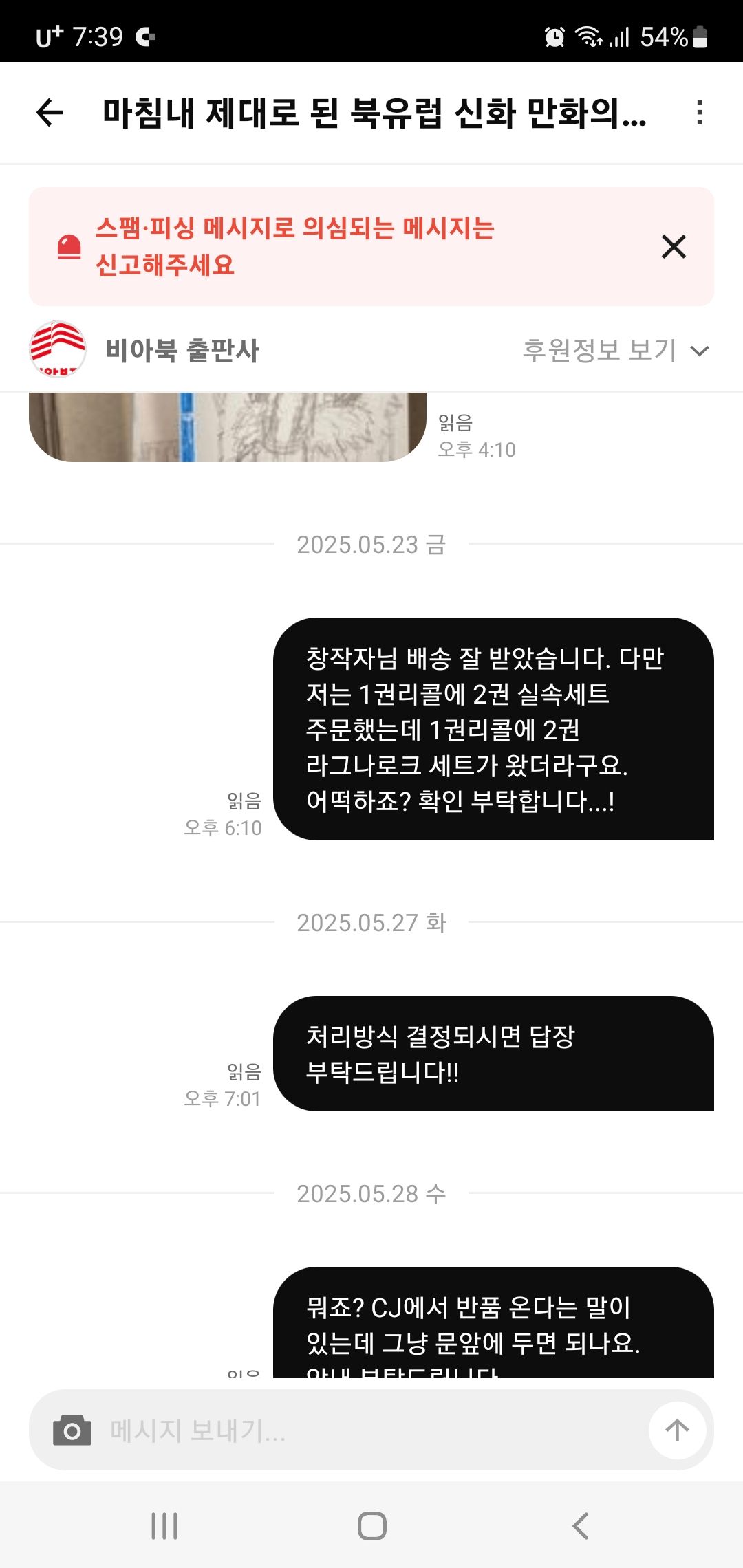Focus the 메시지 보내기 text field
The image size is (743, 1568).
pos(371,1430)
